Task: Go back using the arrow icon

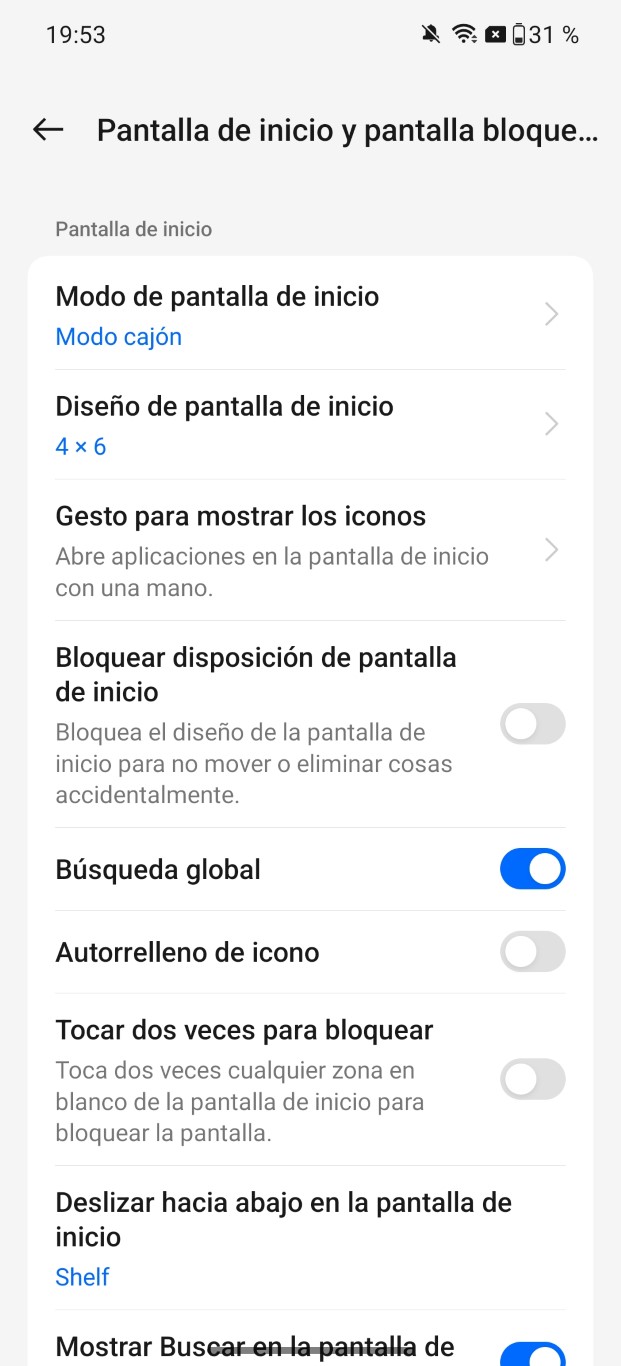Action: tap(48, 130)
